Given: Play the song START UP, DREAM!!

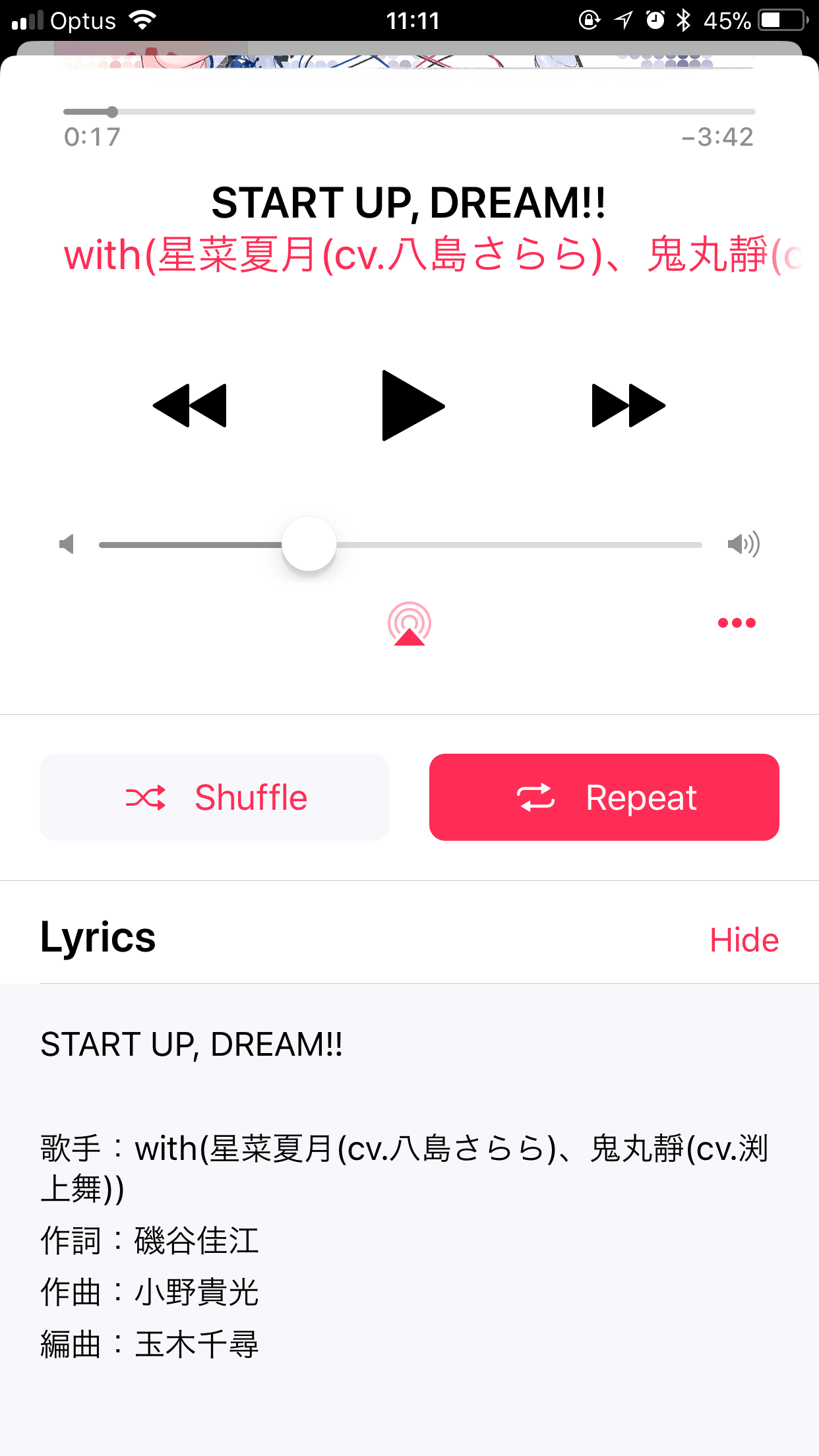Looking at the screenshot, I should pyautogui.click(x=412, y=406).
